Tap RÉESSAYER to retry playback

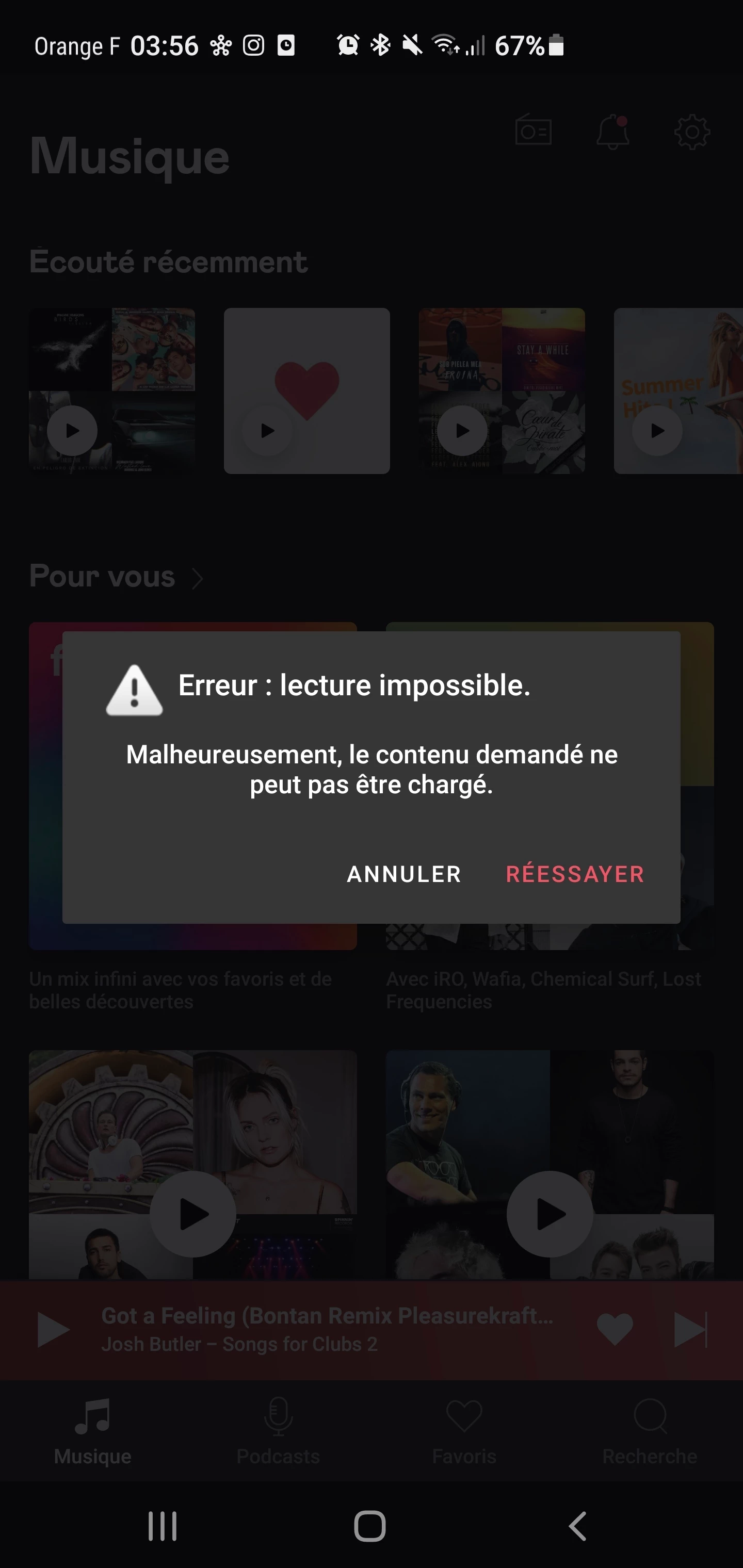[574, 874]
